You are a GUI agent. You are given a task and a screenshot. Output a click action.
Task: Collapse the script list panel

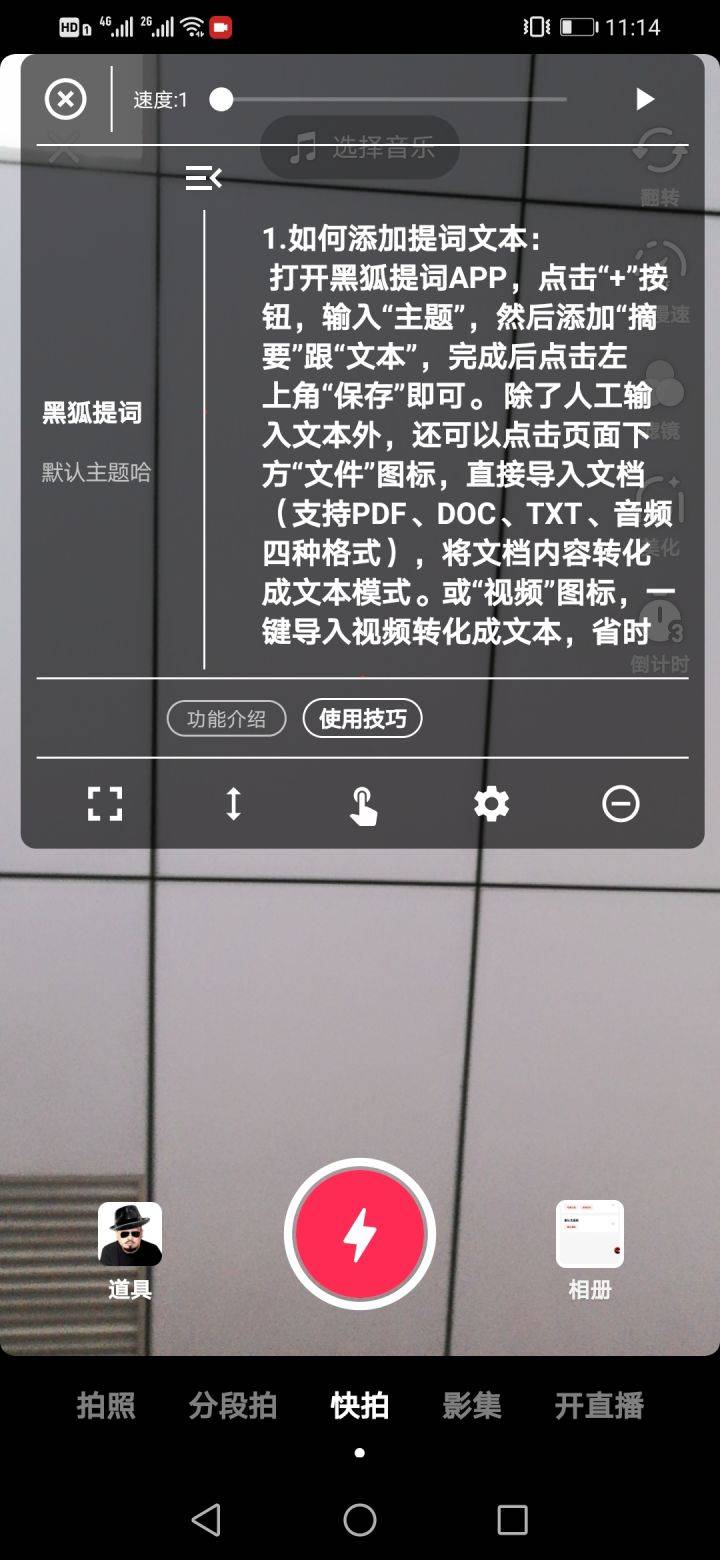point(203,179)
